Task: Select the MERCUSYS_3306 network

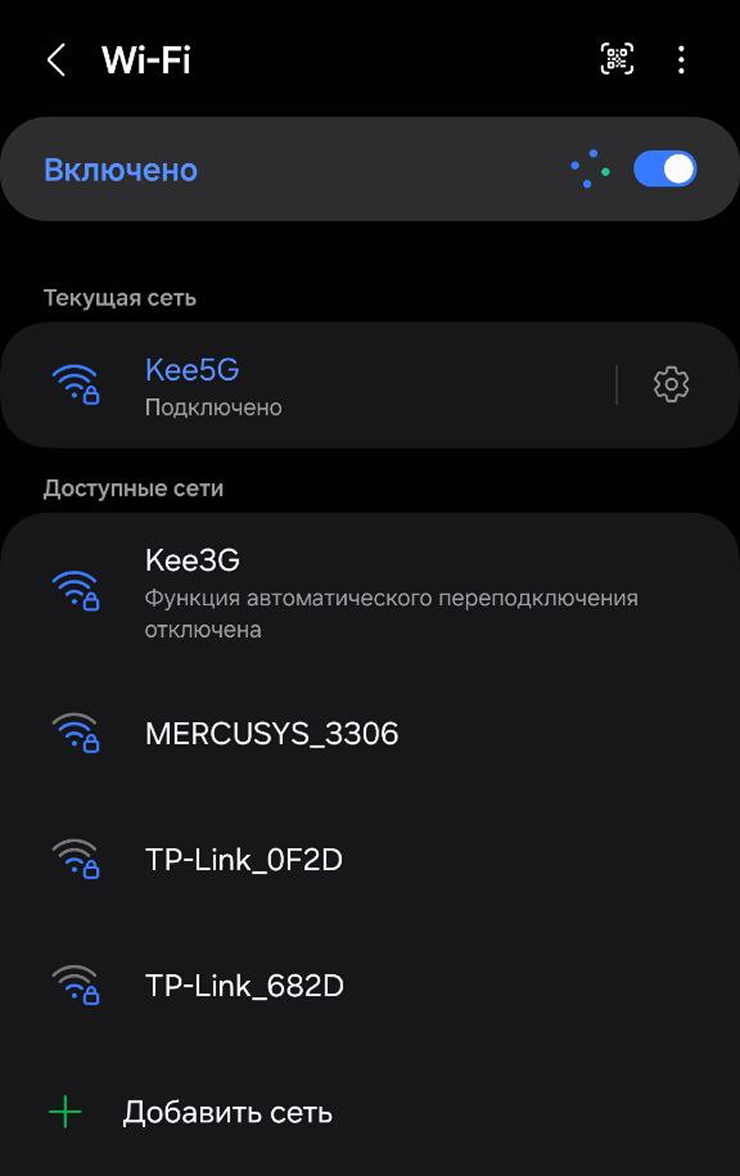Action: (271, 733)
